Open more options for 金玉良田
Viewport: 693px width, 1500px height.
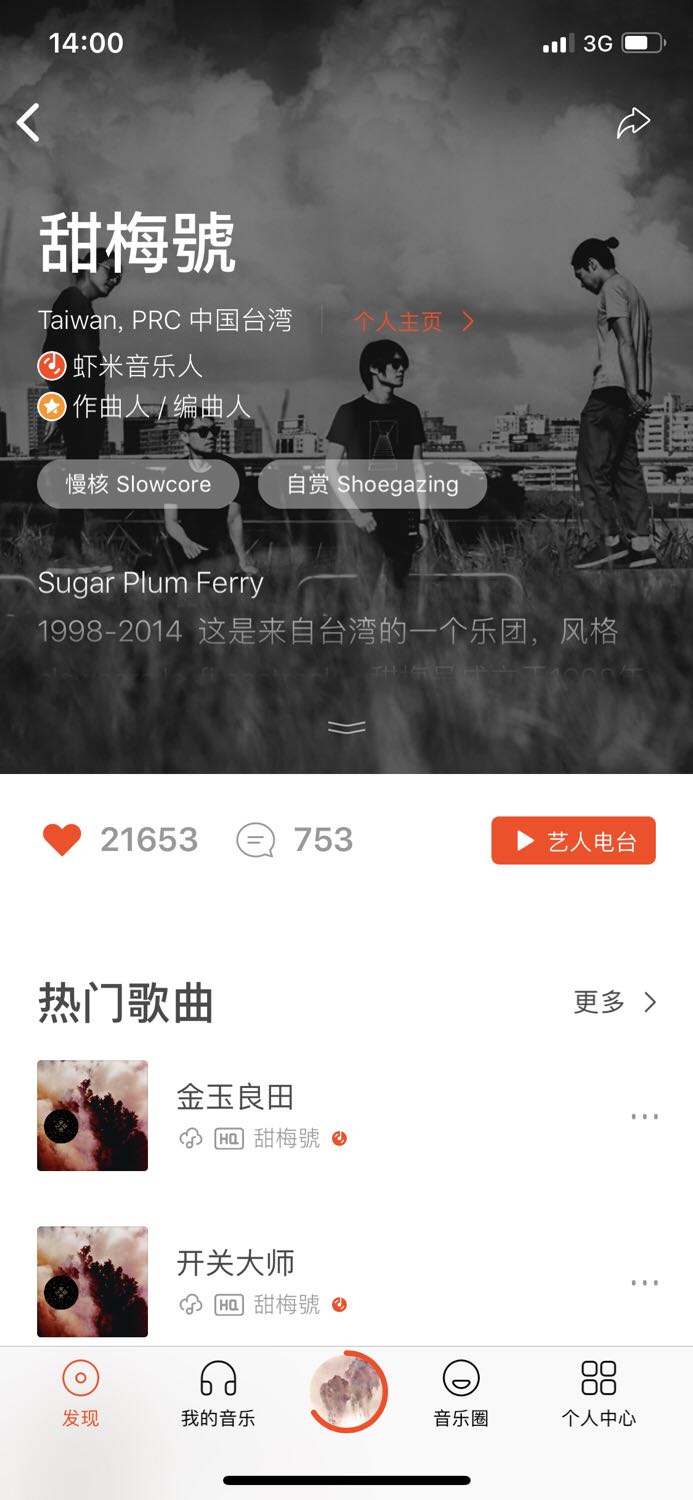[x=644, y=1116]
